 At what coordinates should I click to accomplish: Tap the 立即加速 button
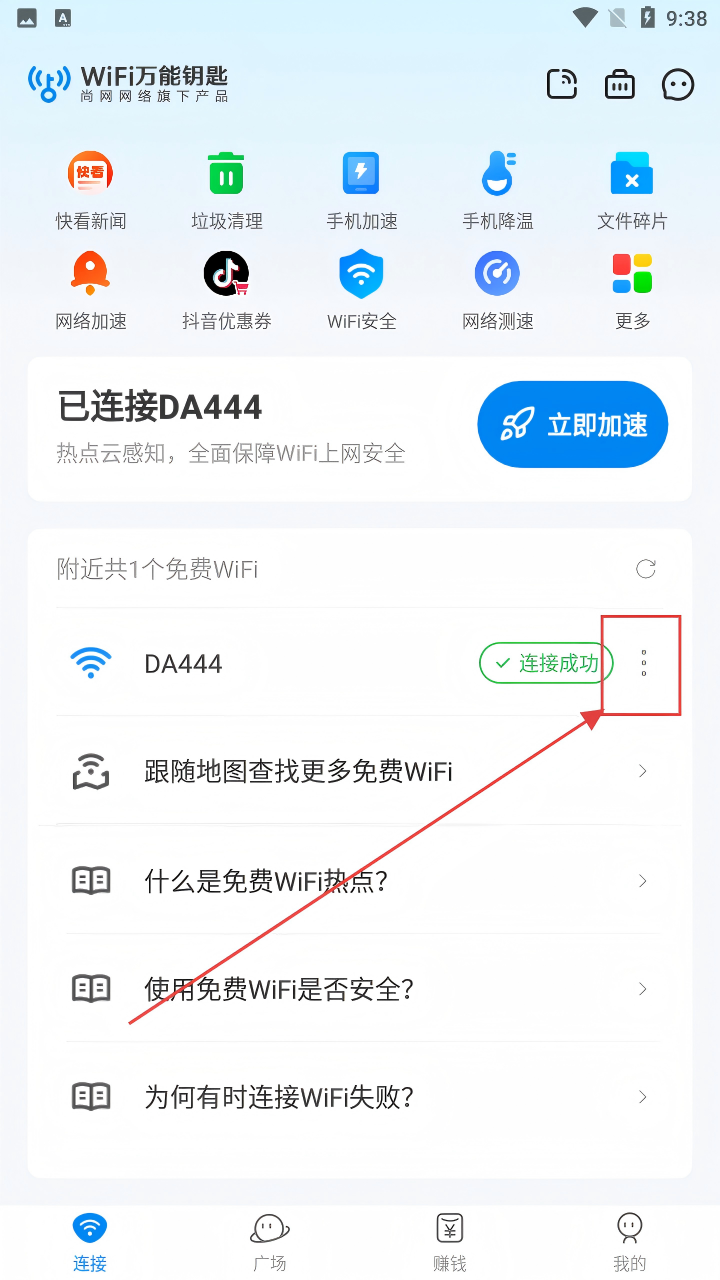[572, 424]
